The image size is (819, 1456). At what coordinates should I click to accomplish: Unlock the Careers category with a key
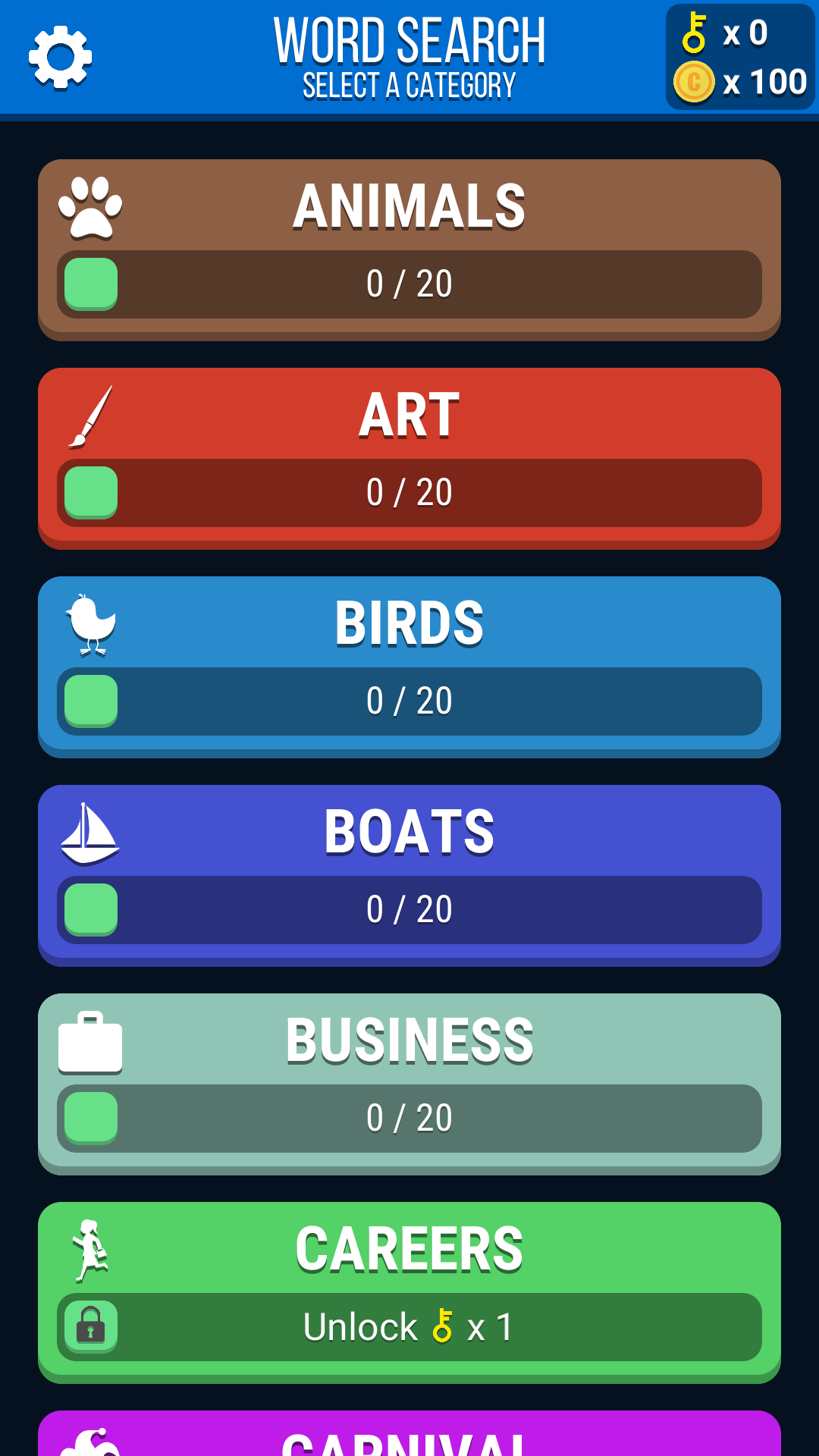coord(409,1326)
